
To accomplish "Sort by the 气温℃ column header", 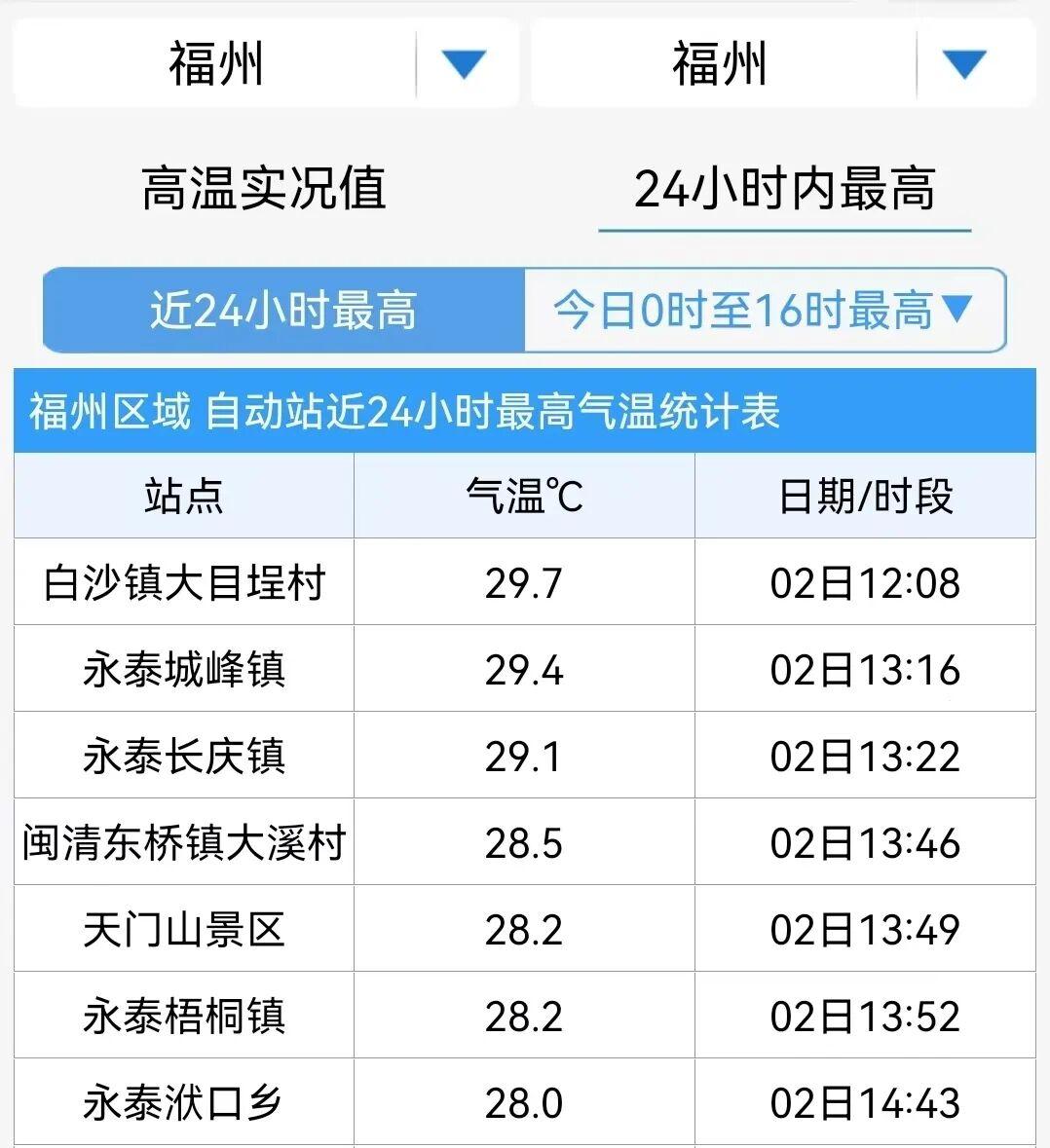I will (524, 496).
